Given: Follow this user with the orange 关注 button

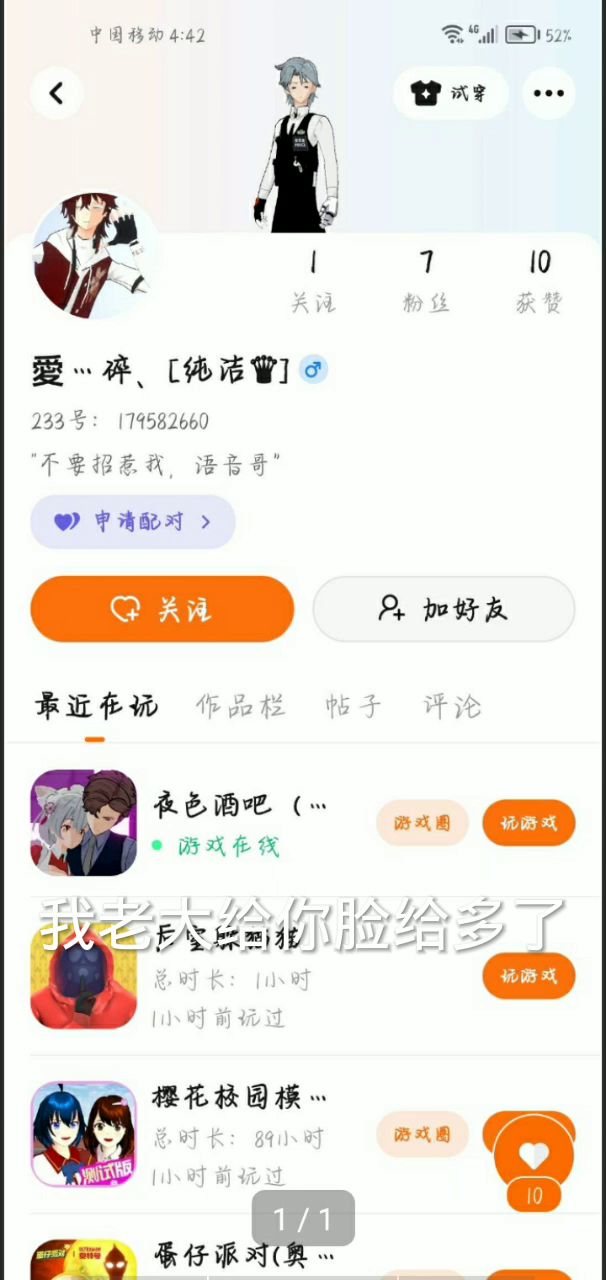Looking at the screenshot, I should point(162,609).
